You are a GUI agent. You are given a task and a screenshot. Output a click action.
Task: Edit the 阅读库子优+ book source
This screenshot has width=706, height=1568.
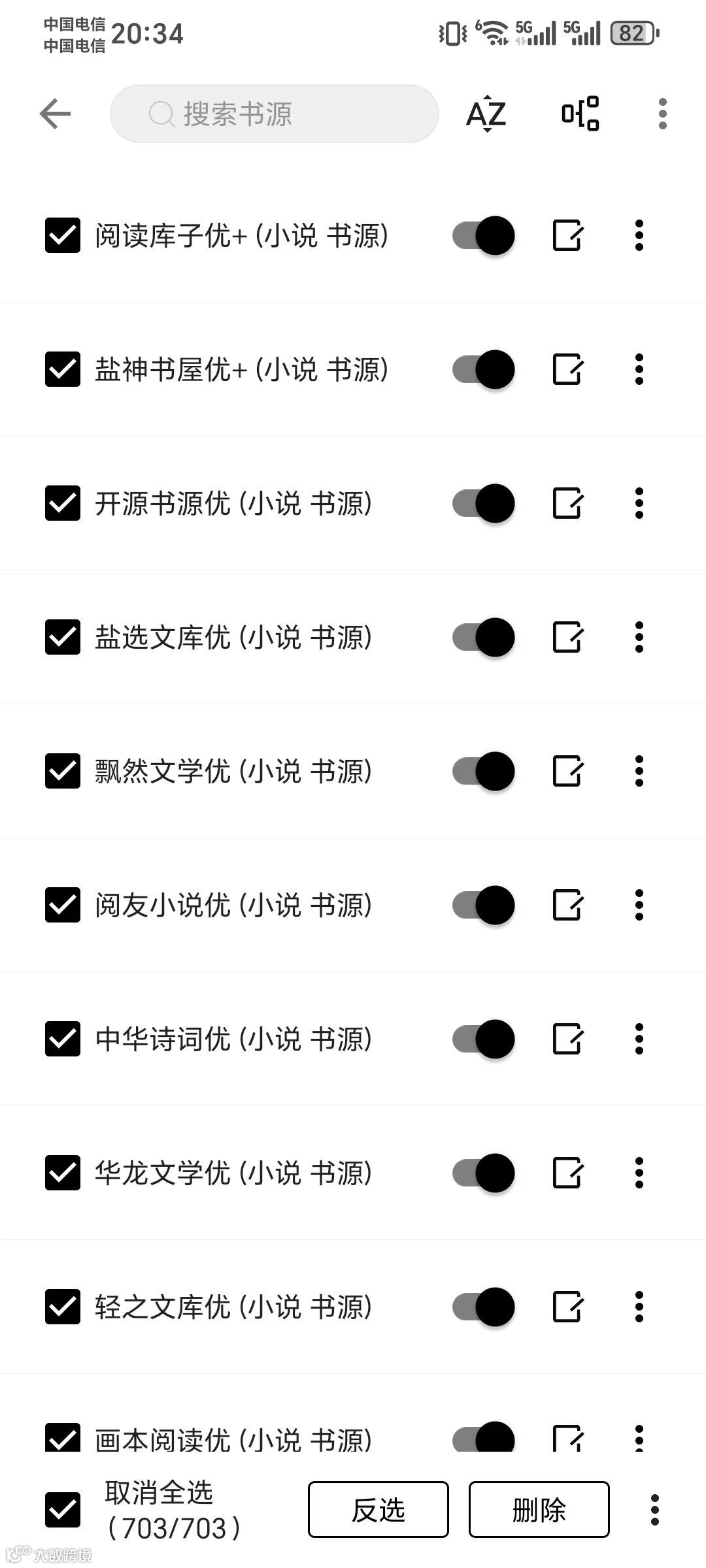[567, 235]
